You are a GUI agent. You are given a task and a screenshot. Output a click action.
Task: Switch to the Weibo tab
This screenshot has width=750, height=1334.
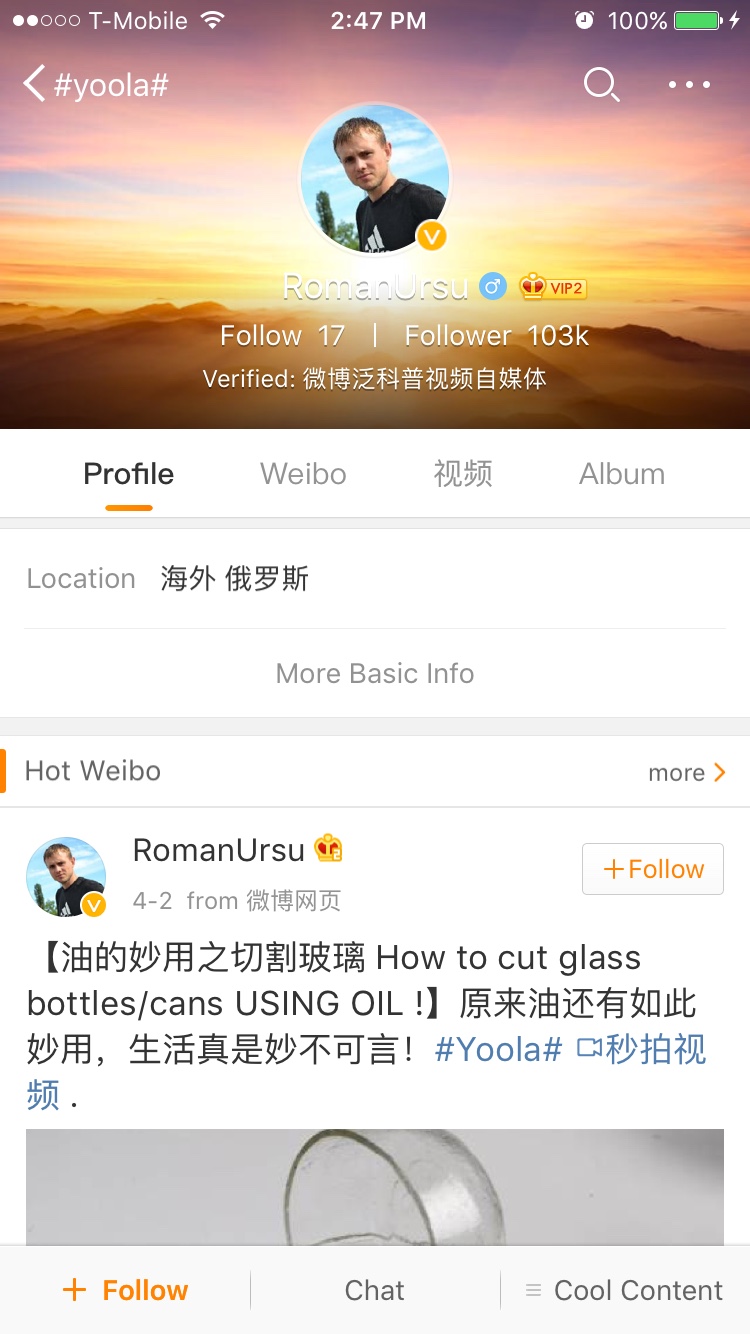click(x=303, y=474)
